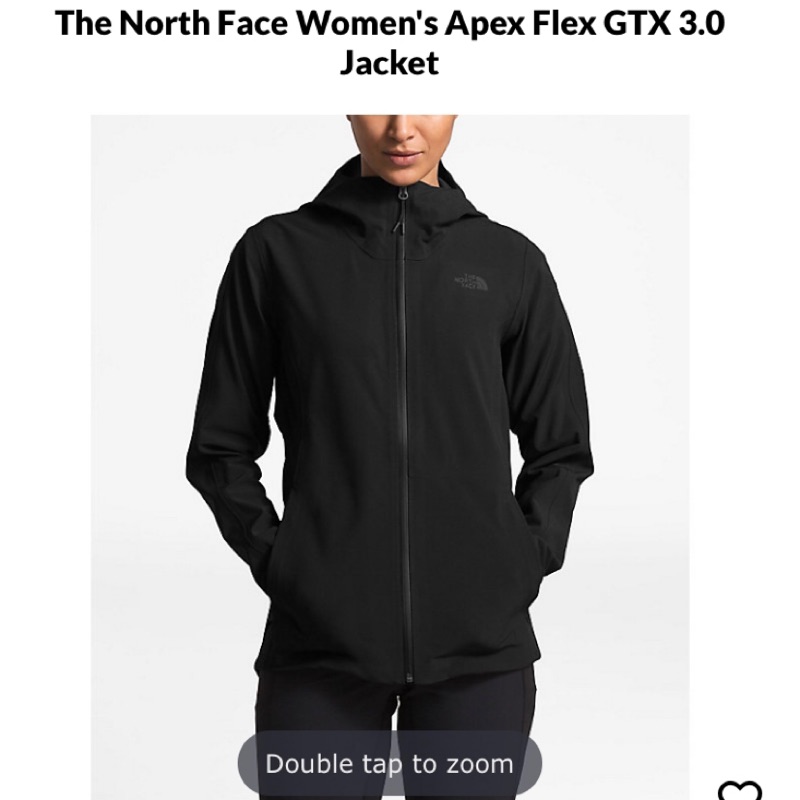Open the Apex Flex jacket product image
The image size is (800, 800).
click(x=390, y=457)
